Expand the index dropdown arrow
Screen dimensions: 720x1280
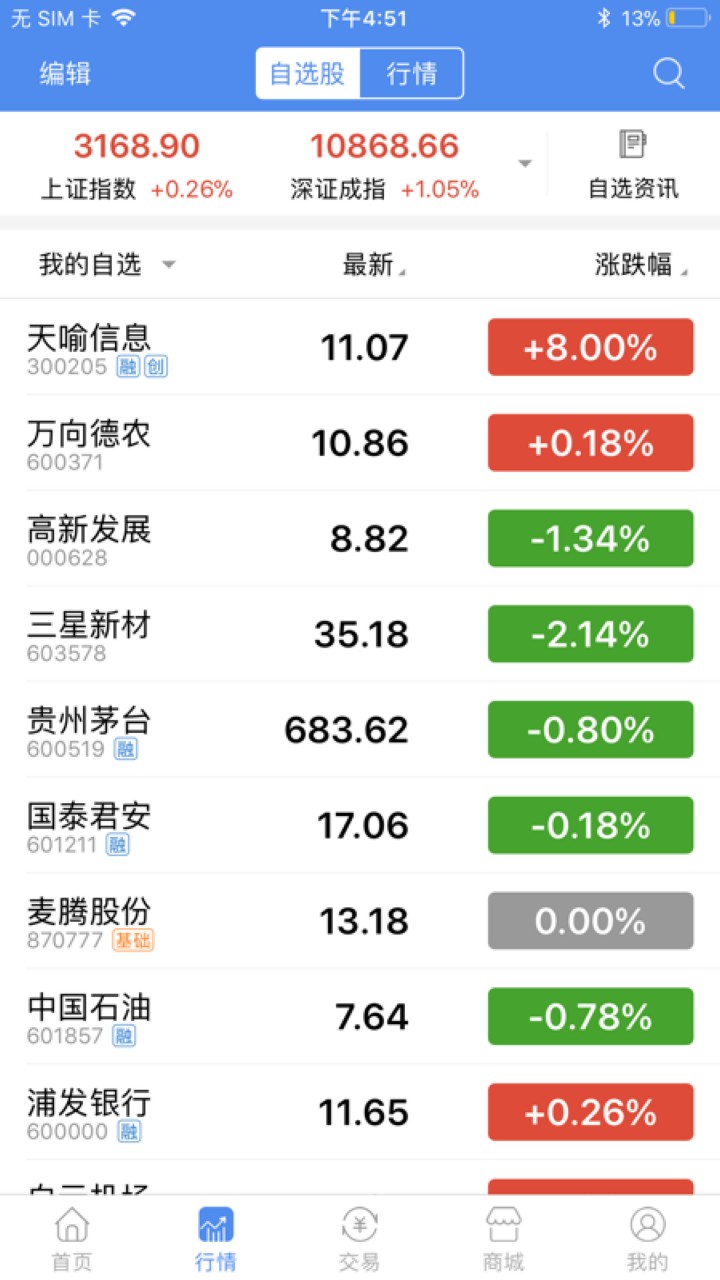pos(525,164)
